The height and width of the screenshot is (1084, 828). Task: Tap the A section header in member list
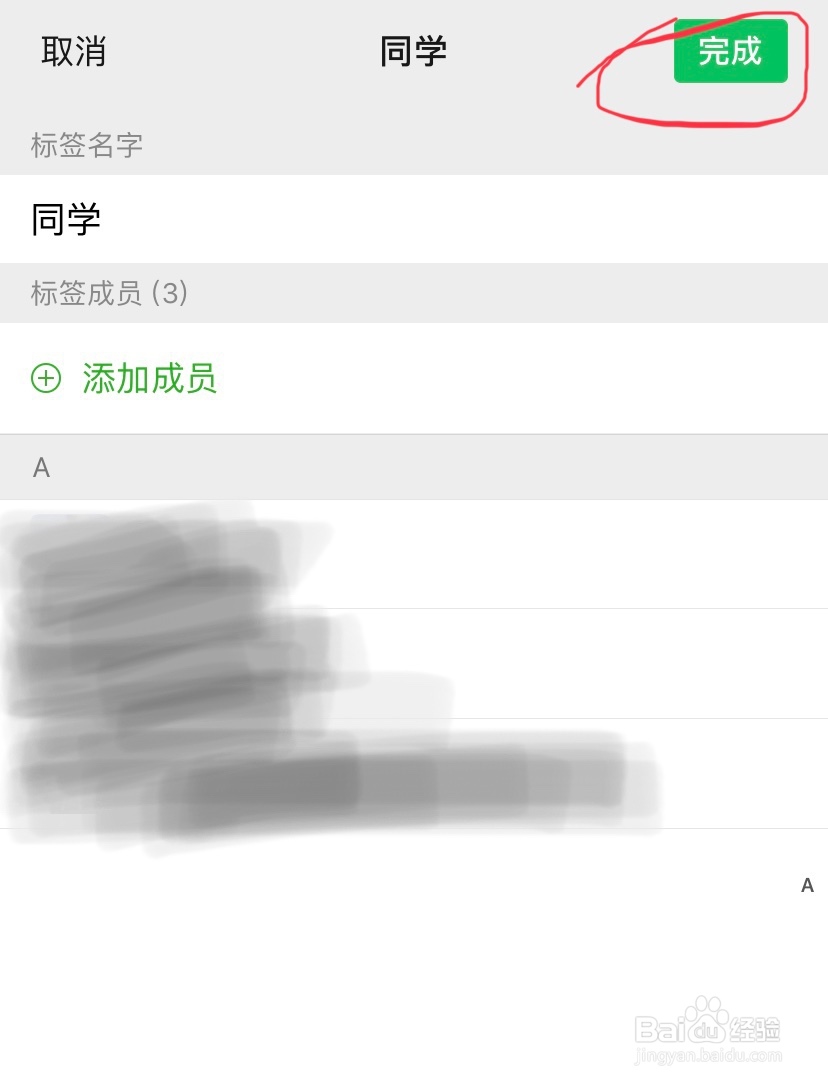click(x=40, y=467)
